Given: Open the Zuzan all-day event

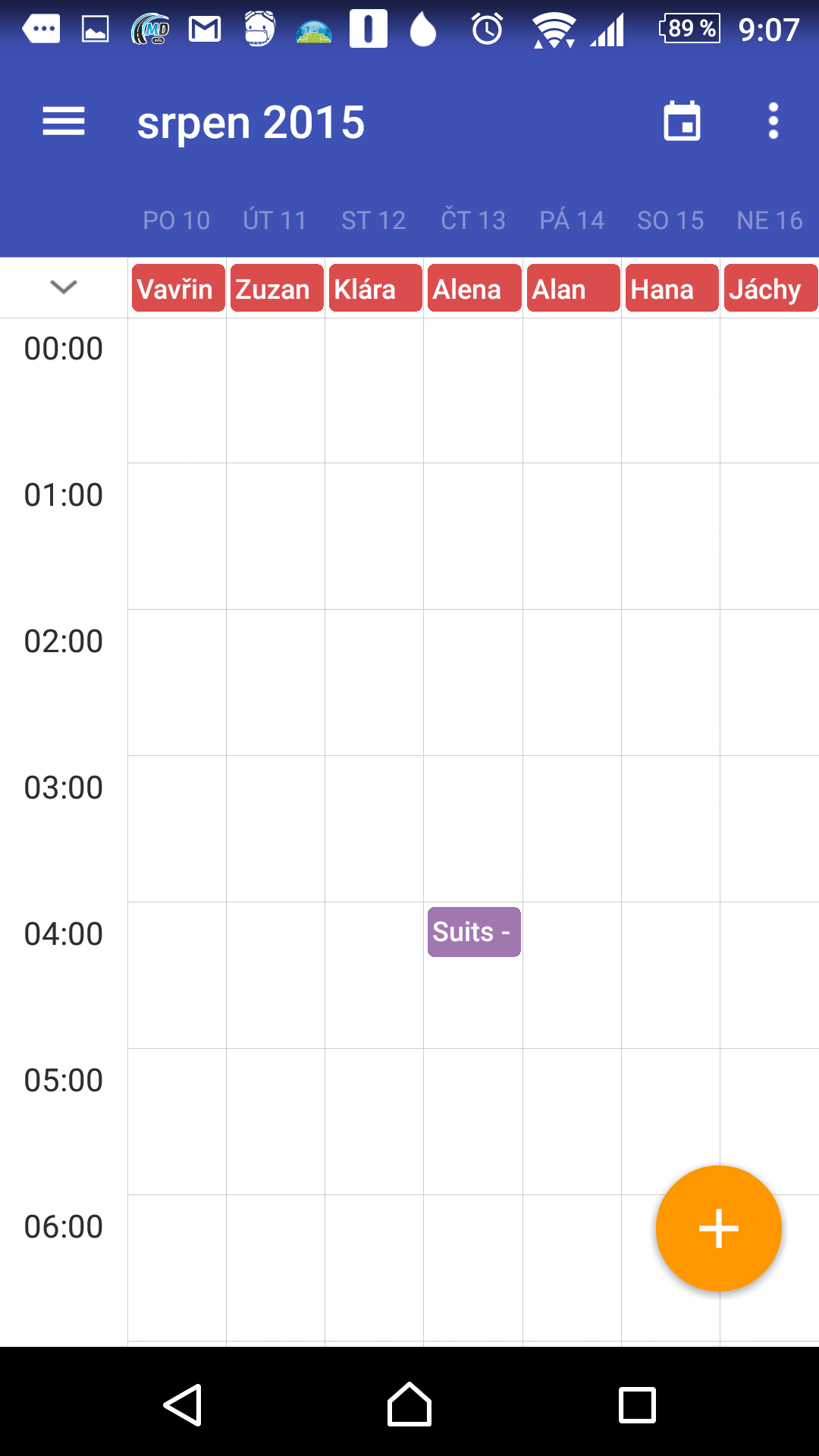Looking at the screenshot, I should click(x=277, y=288).
